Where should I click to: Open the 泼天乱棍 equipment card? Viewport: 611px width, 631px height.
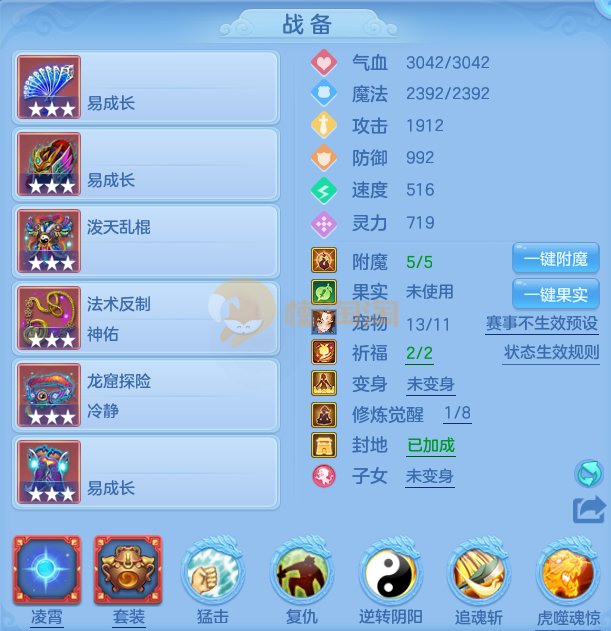[x=146, y=242]
